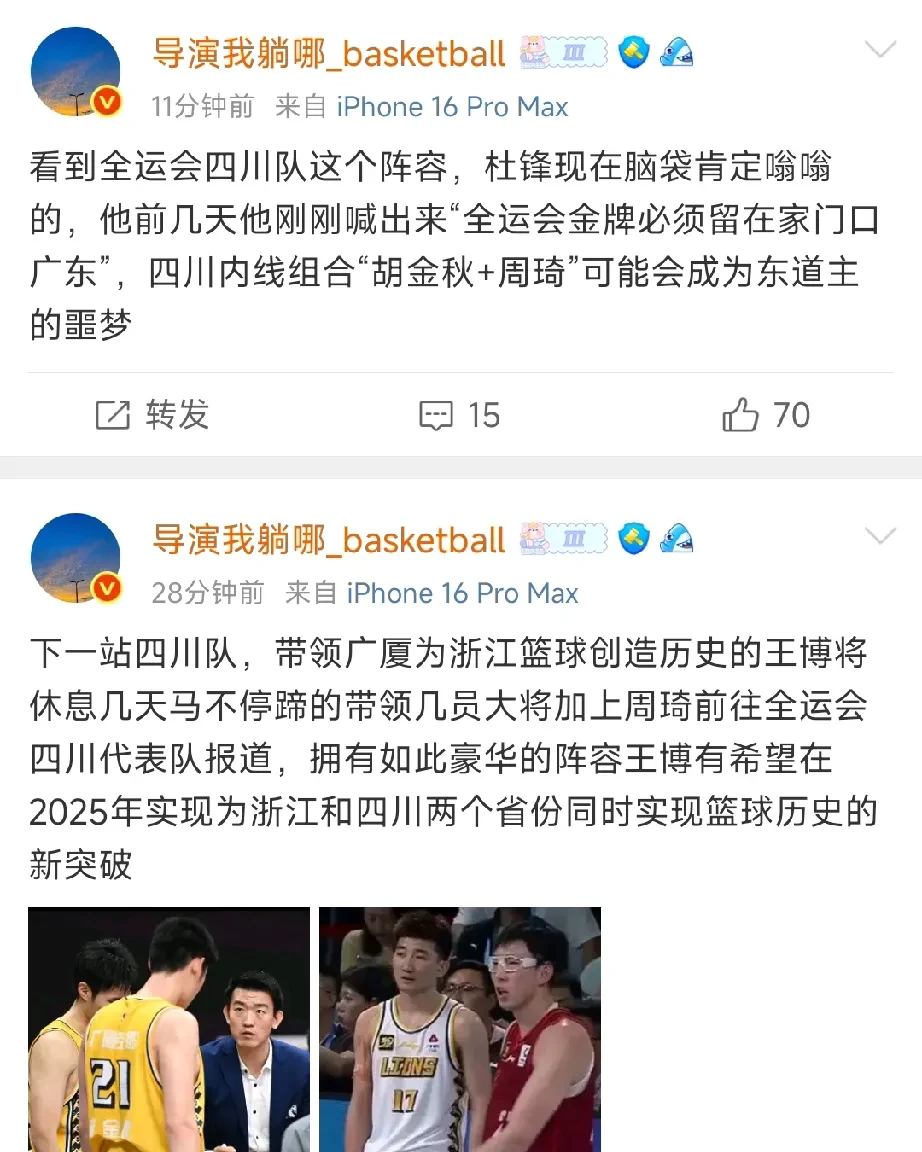
Task: Open the iPhone 16 Pro Max source link
Action: [x=452, y=105]
